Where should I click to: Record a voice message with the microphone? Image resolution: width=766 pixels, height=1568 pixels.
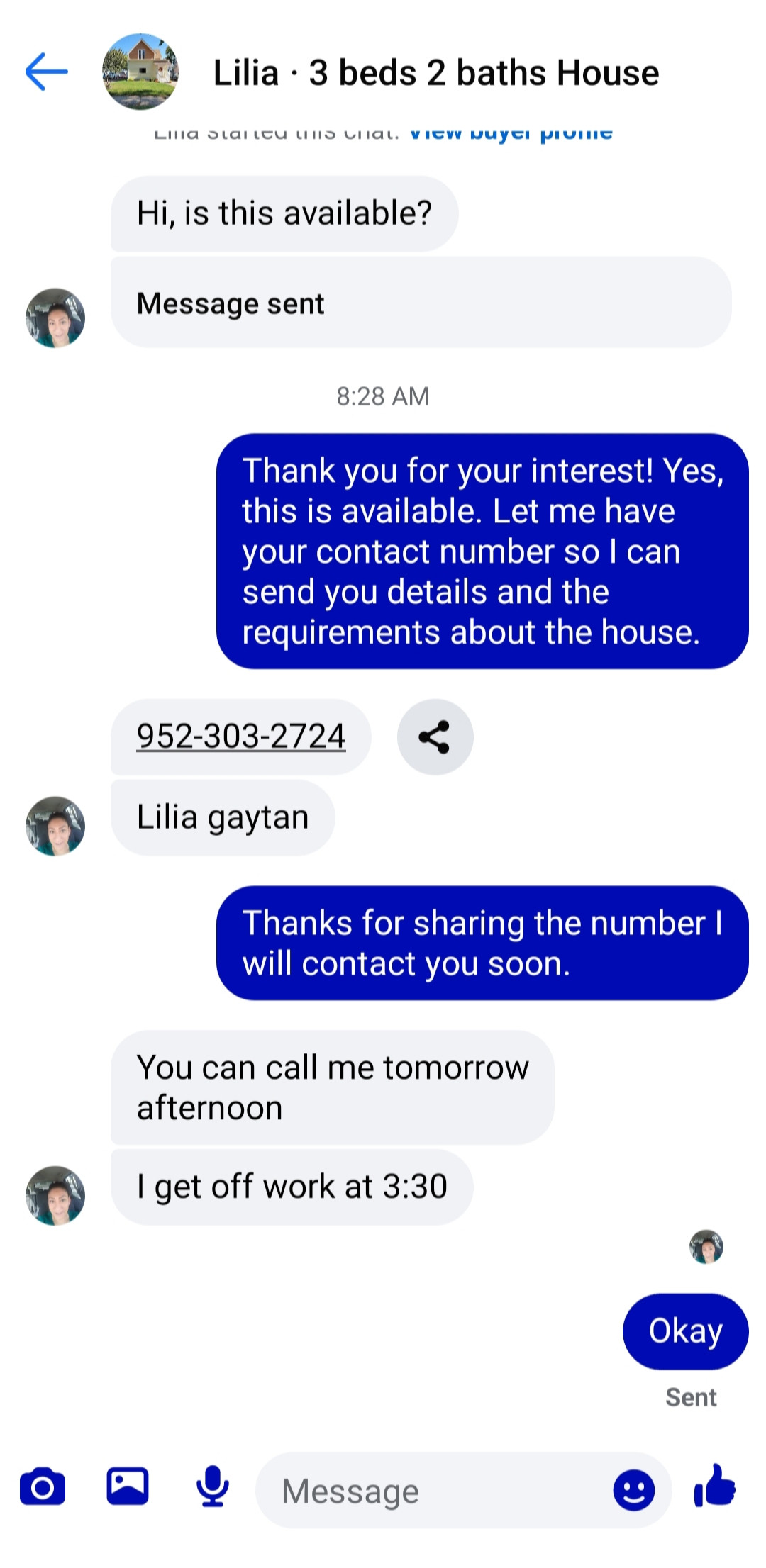pyautogui.click(x=213, y=1486)
